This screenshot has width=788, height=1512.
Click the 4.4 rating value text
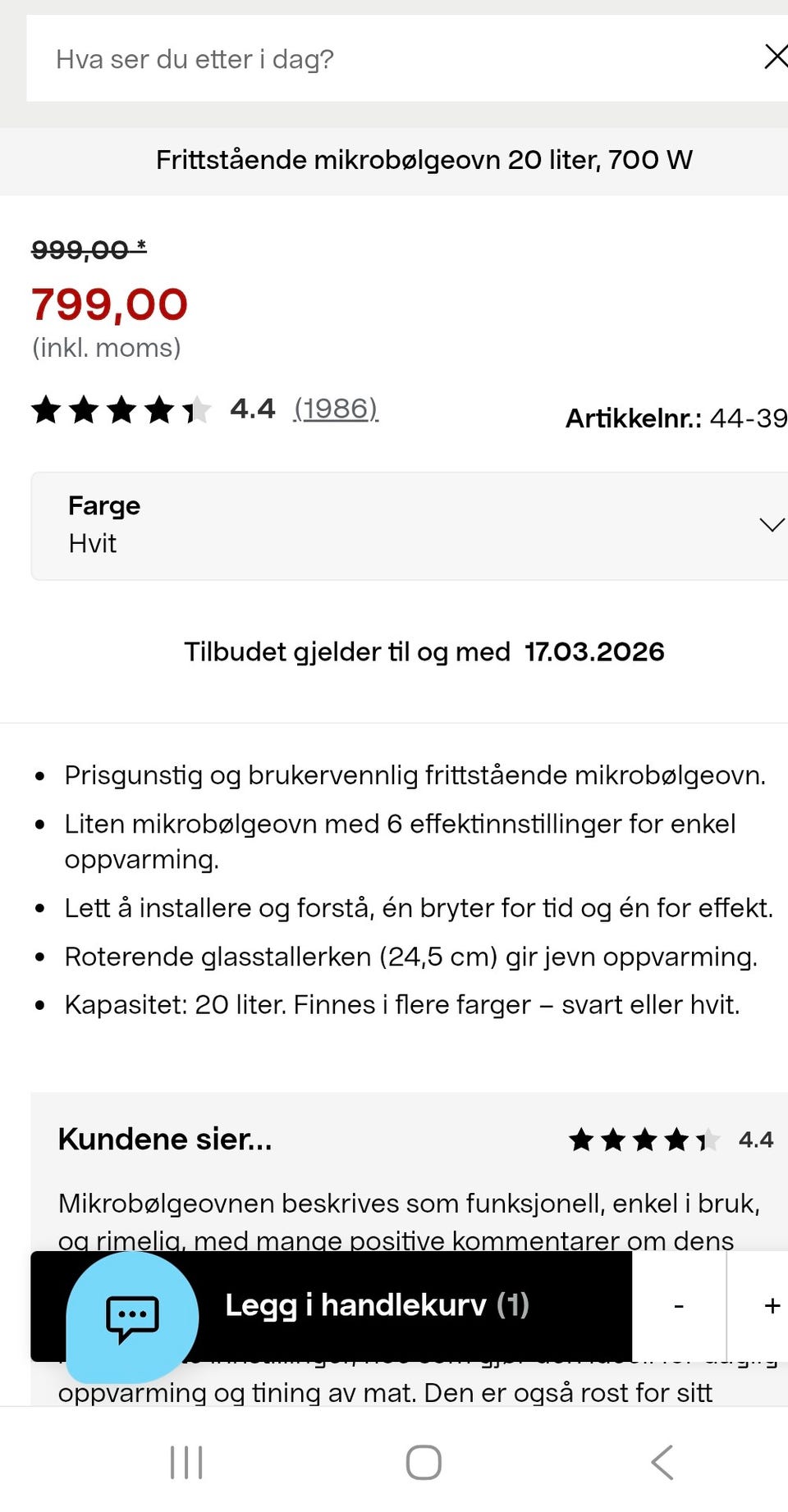pyautogui.click(x=252, y=409)
